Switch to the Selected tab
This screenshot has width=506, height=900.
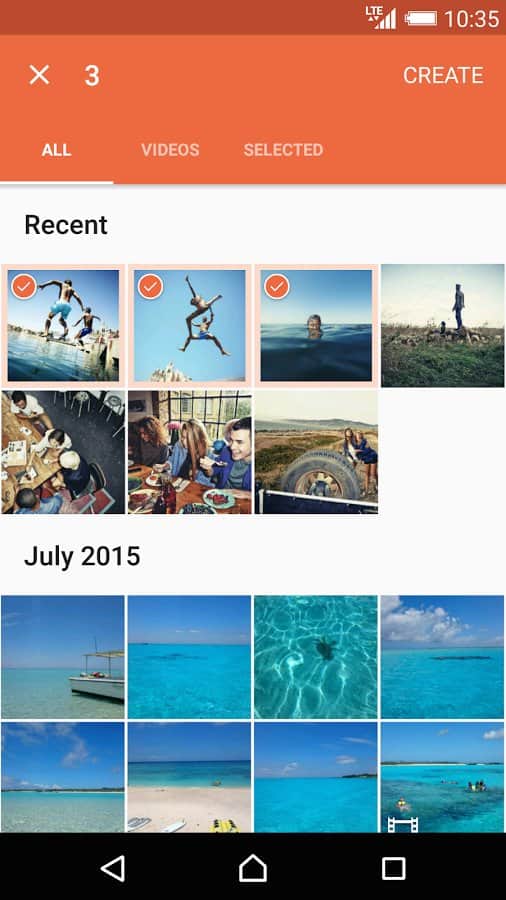(x=283, y=150)
